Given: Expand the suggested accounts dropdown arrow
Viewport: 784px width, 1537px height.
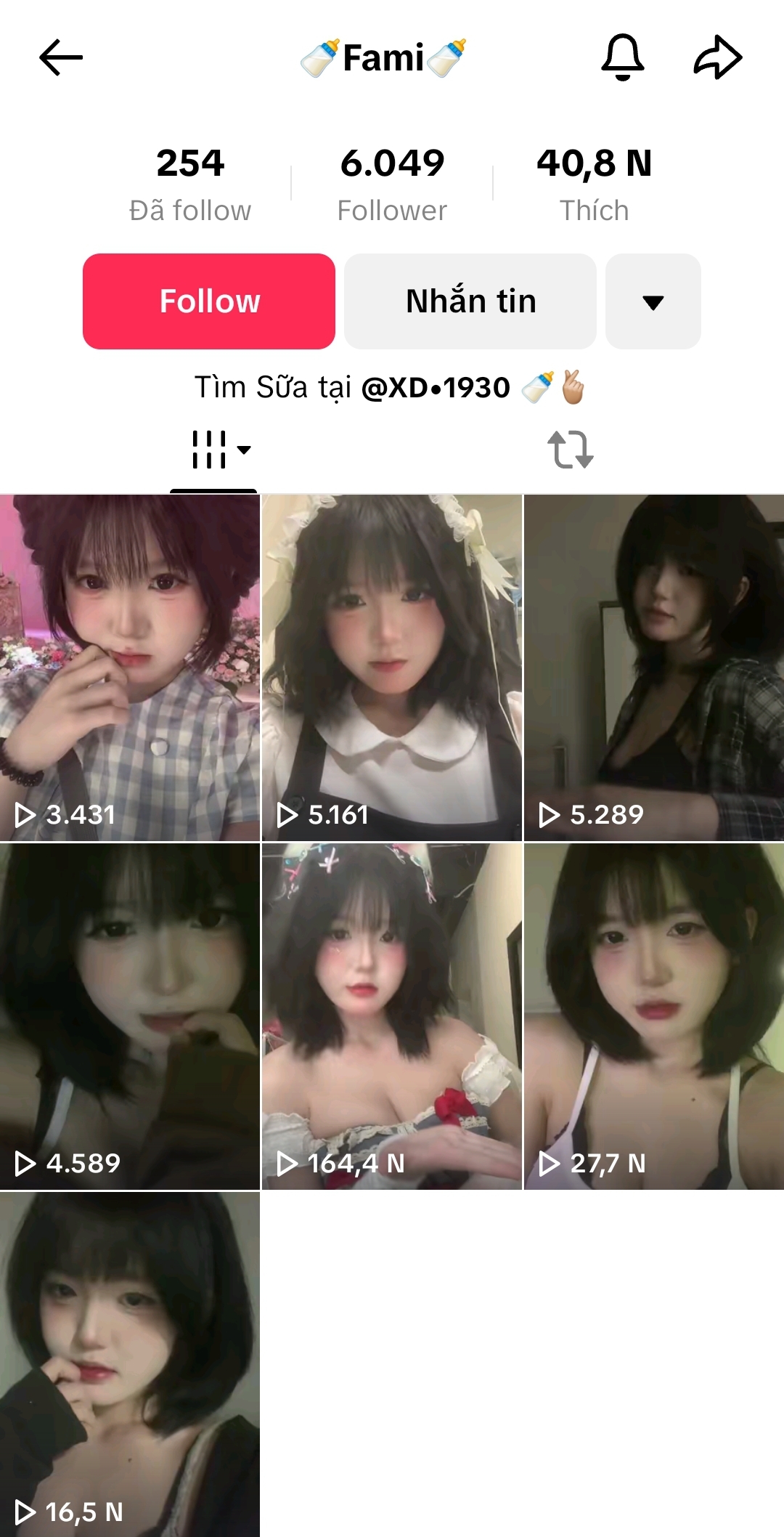Looking at the screenshot, I should click(x=653, y=301).
